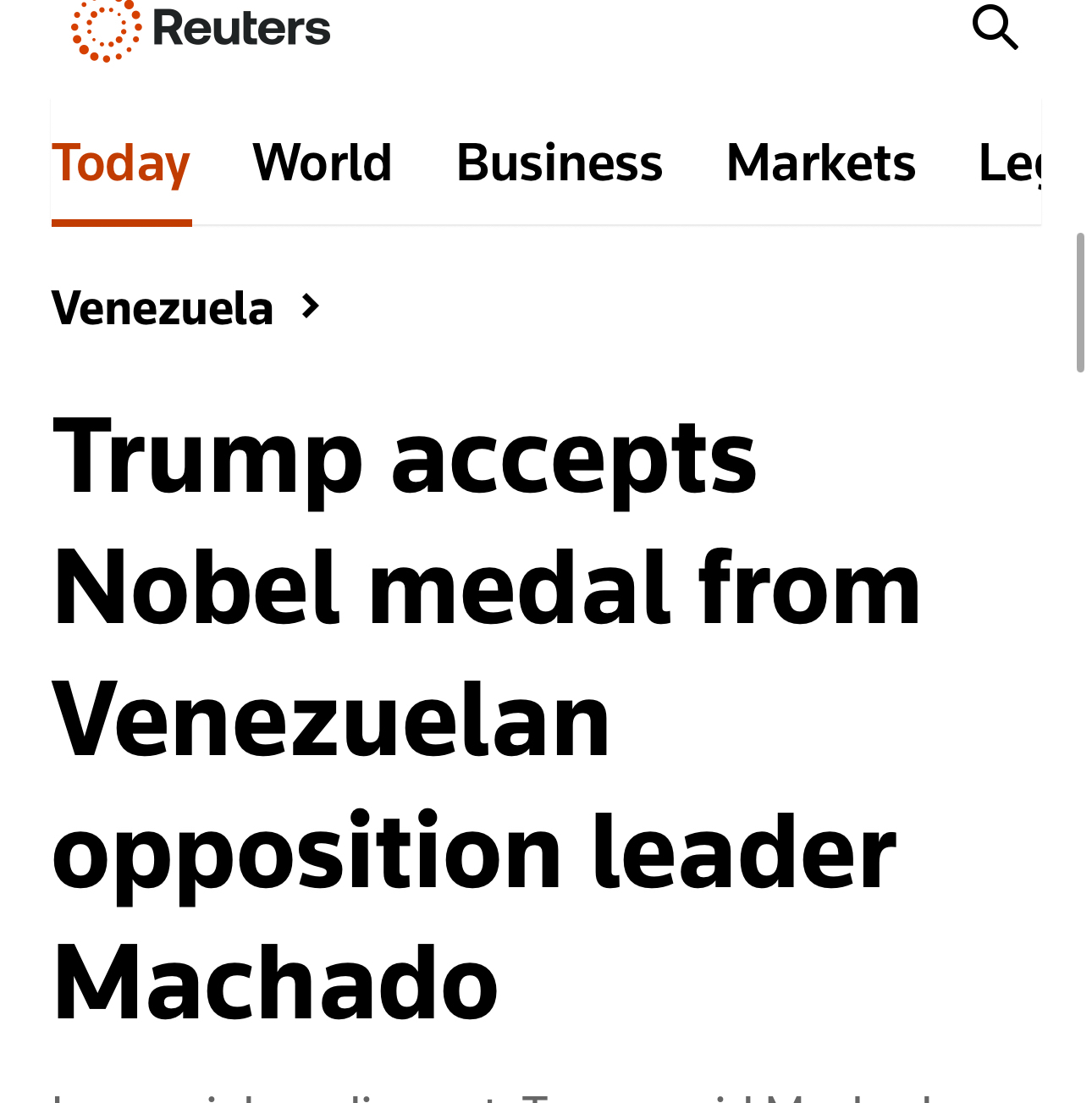Open the search magnifier icon
The width and height of the screenshot is (1092, 1103).
(995, 27)
